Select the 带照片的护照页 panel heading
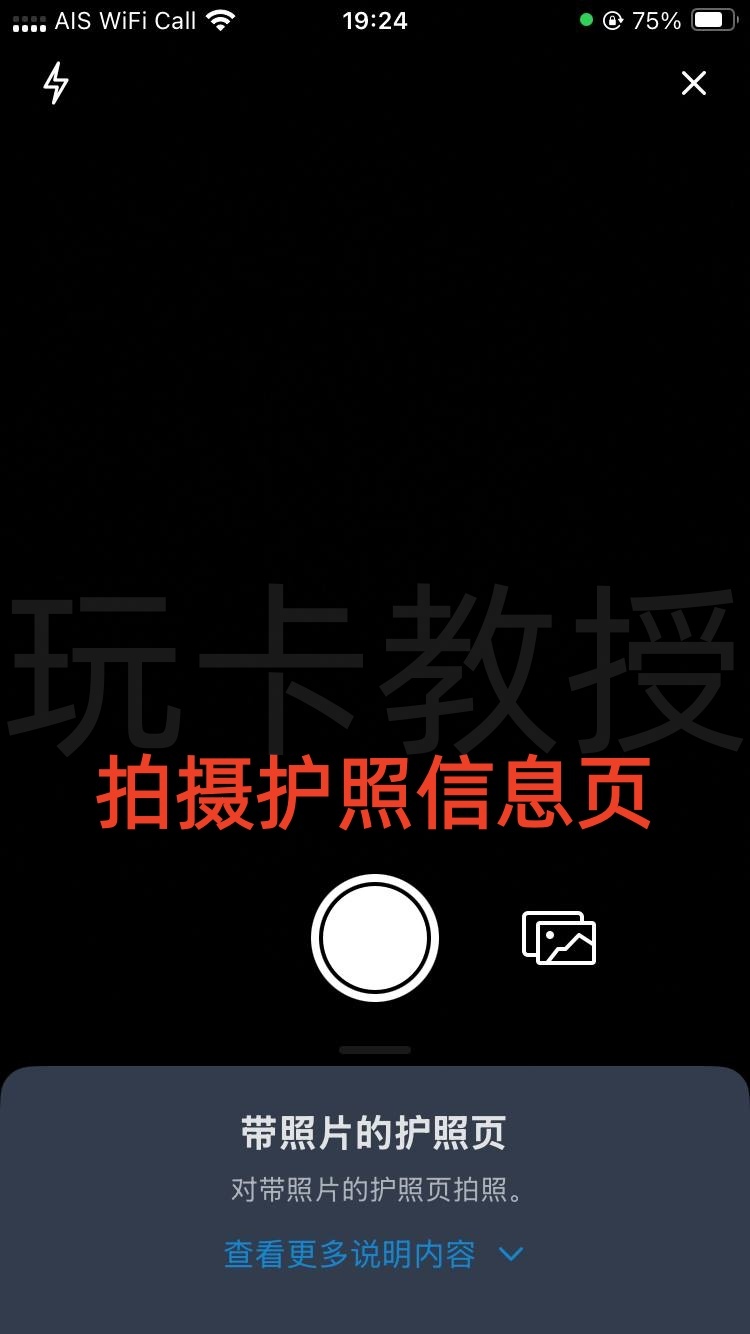This screenshot has height=1334, width=750. (x=375, y=1133)
